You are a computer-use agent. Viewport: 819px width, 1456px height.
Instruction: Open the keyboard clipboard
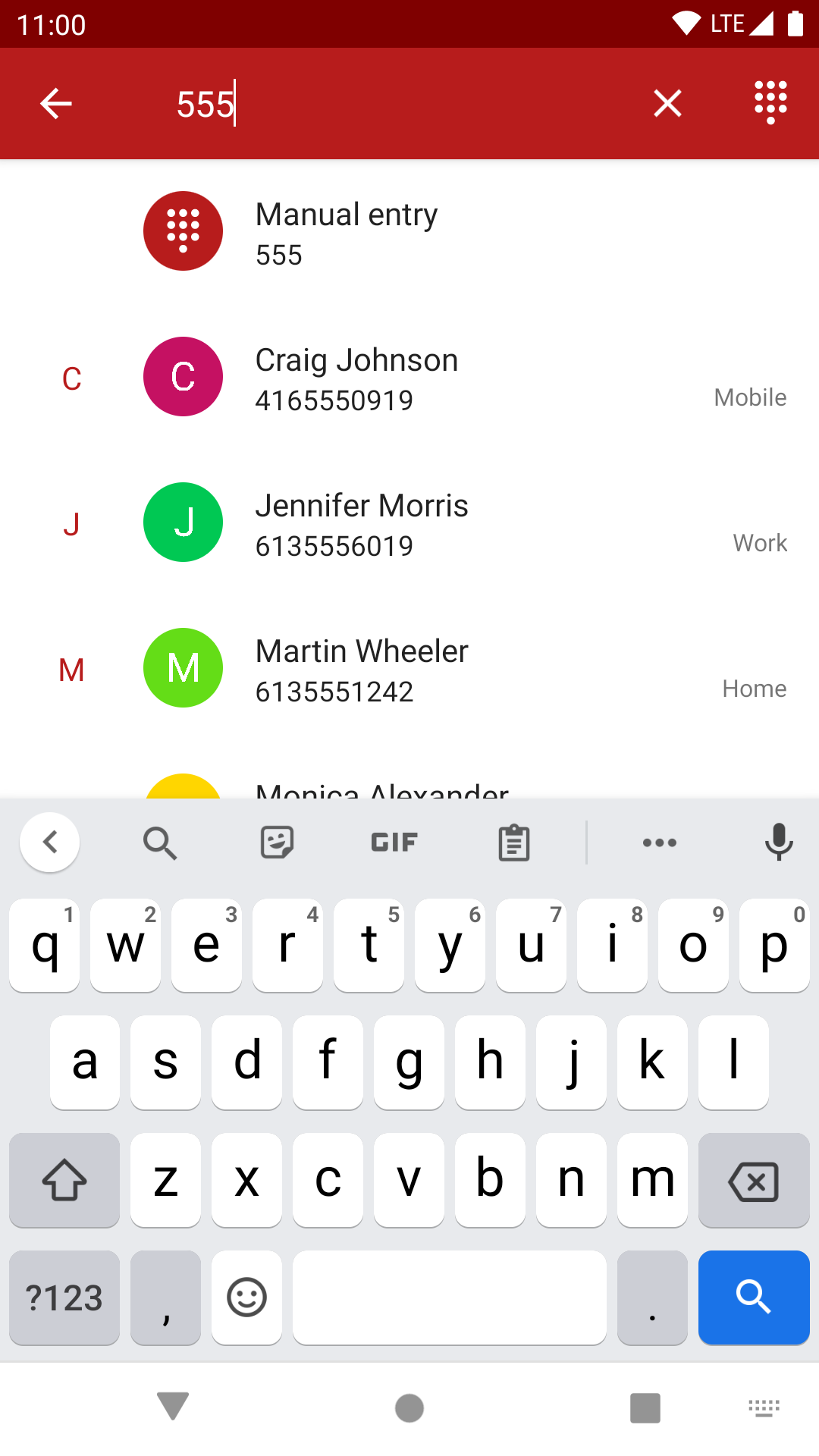513,843
